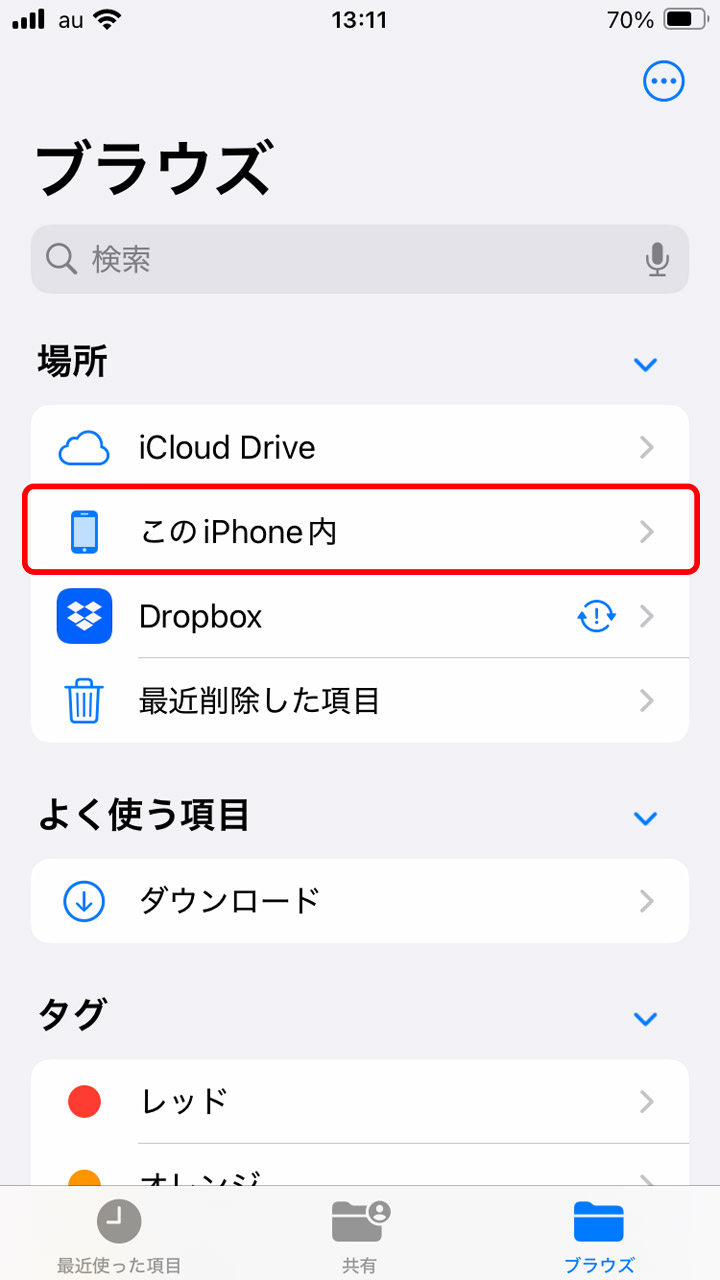This screenshot has width=720, height=1280.
Task: Open 最近削除した項目 via the trash icon
Action: pyautogui.click(x=84, y=701)
